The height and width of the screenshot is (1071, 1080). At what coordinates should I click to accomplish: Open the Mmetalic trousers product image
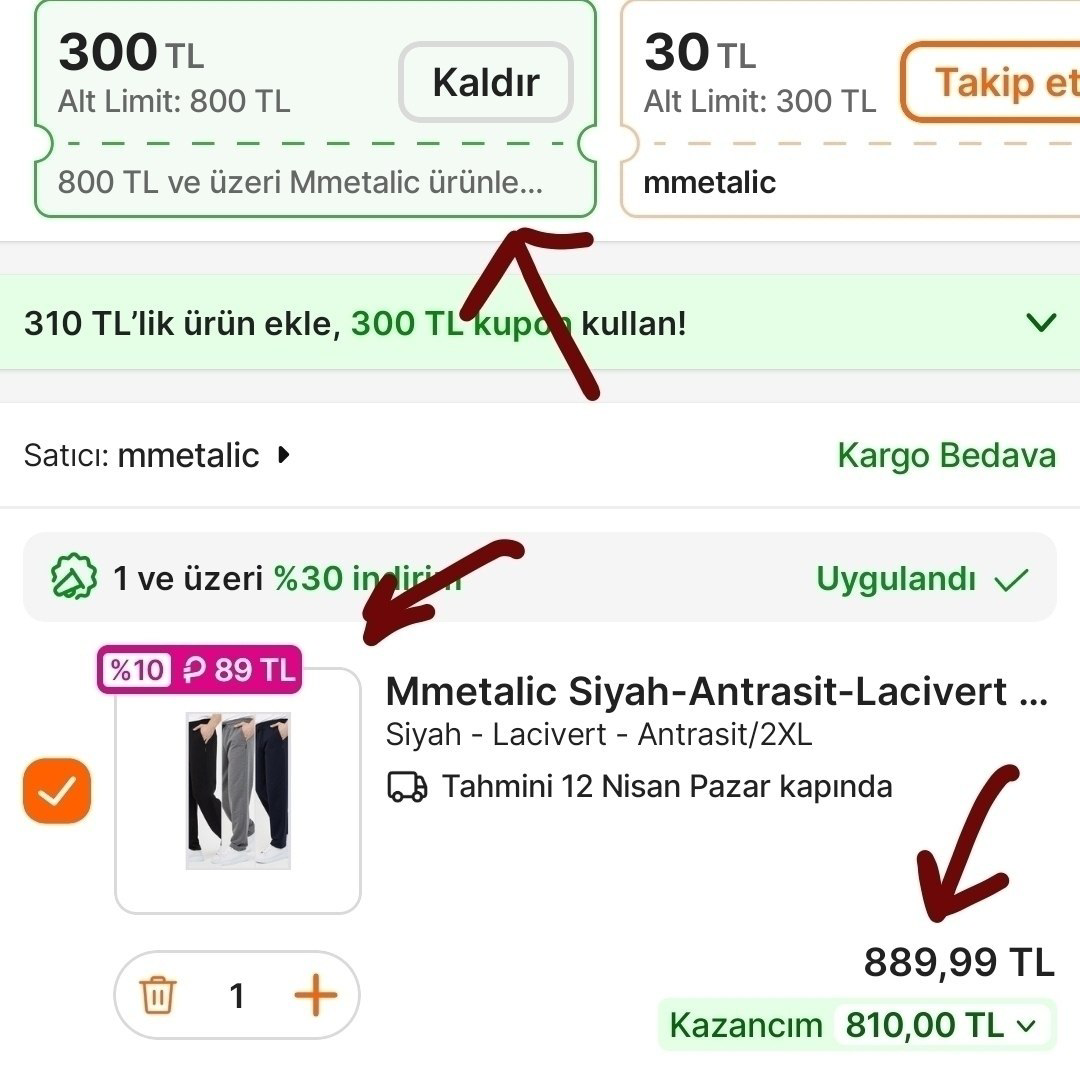[x=238, y=790]
